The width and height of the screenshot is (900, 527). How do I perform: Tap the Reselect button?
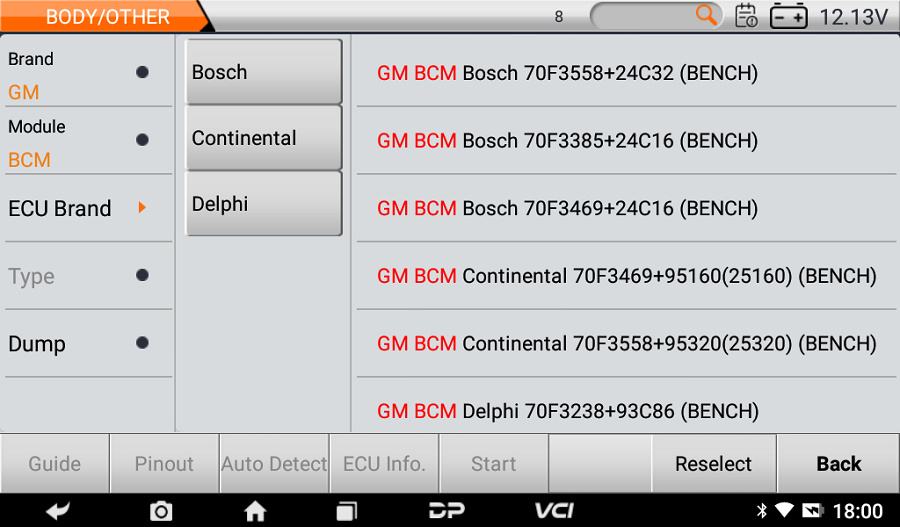click(713, 464)
